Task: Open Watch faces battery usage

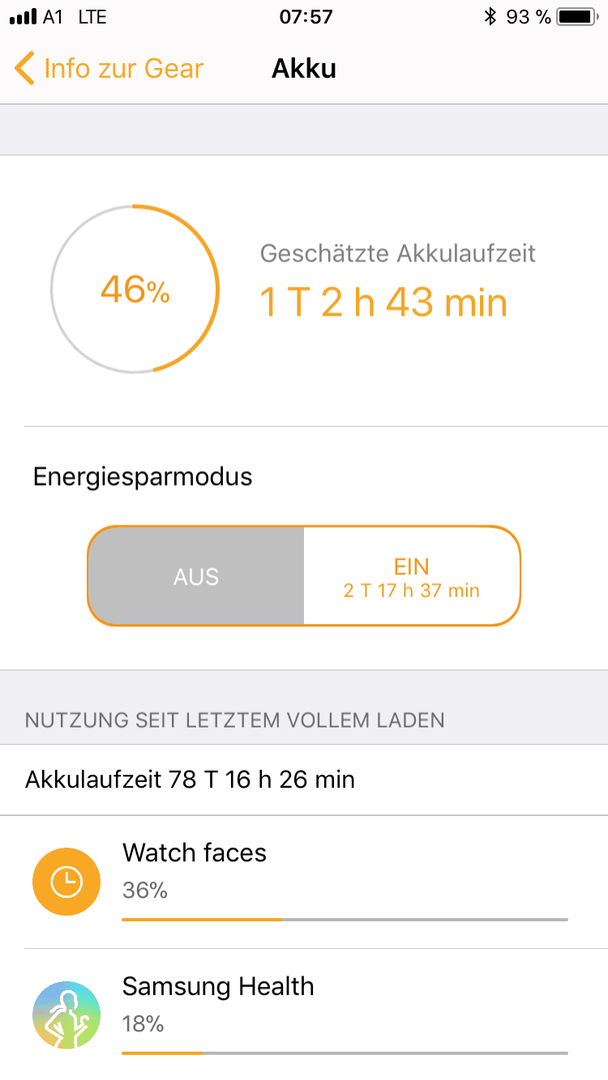Action: 304,882
